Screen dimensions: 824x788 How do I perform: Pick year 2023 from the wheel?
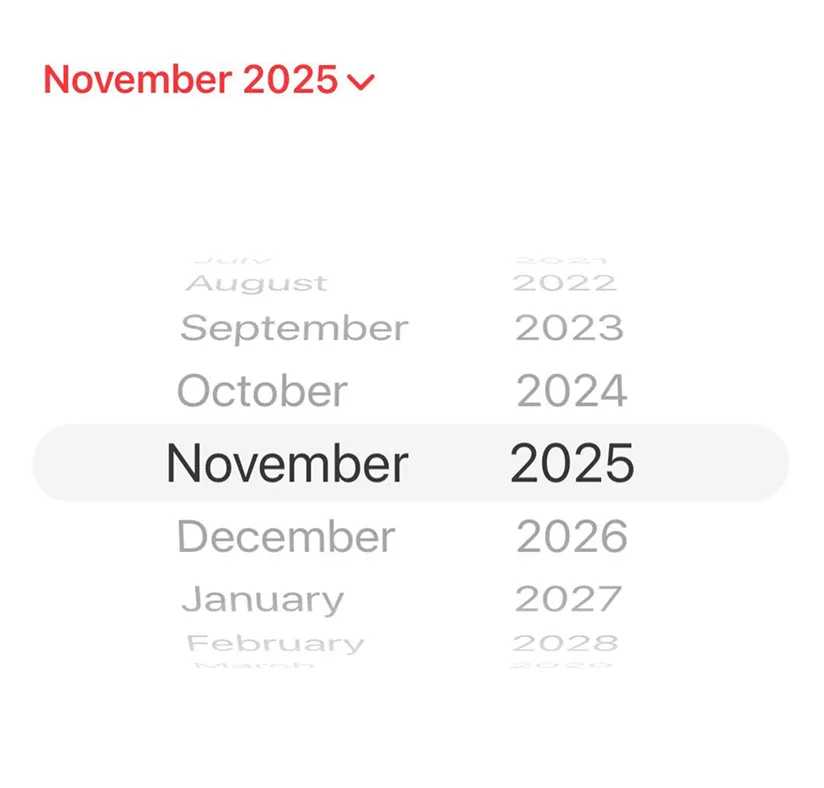569,328
